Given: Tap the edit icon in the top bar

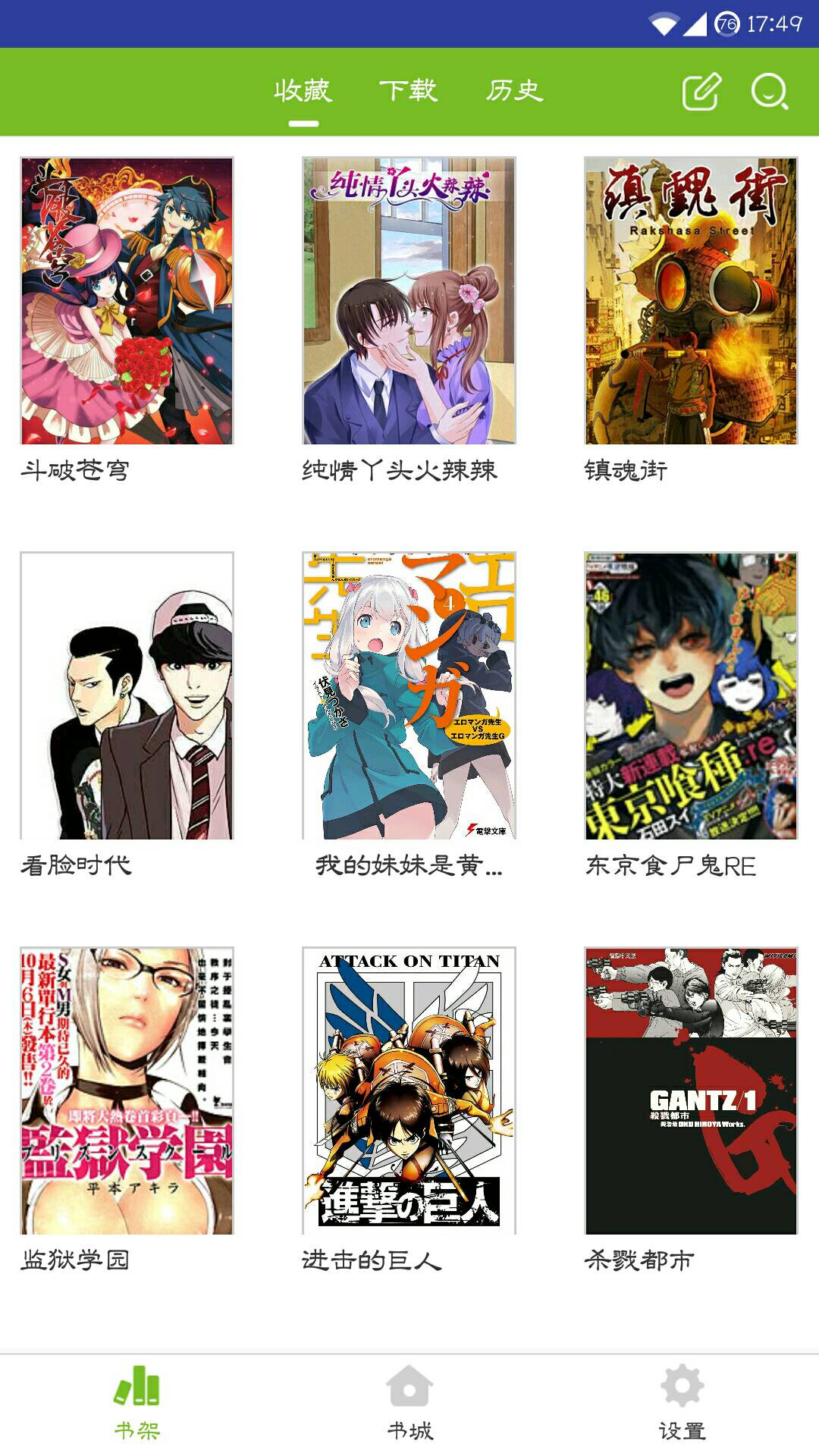Looking at the screenshot, I should [701, 92].
